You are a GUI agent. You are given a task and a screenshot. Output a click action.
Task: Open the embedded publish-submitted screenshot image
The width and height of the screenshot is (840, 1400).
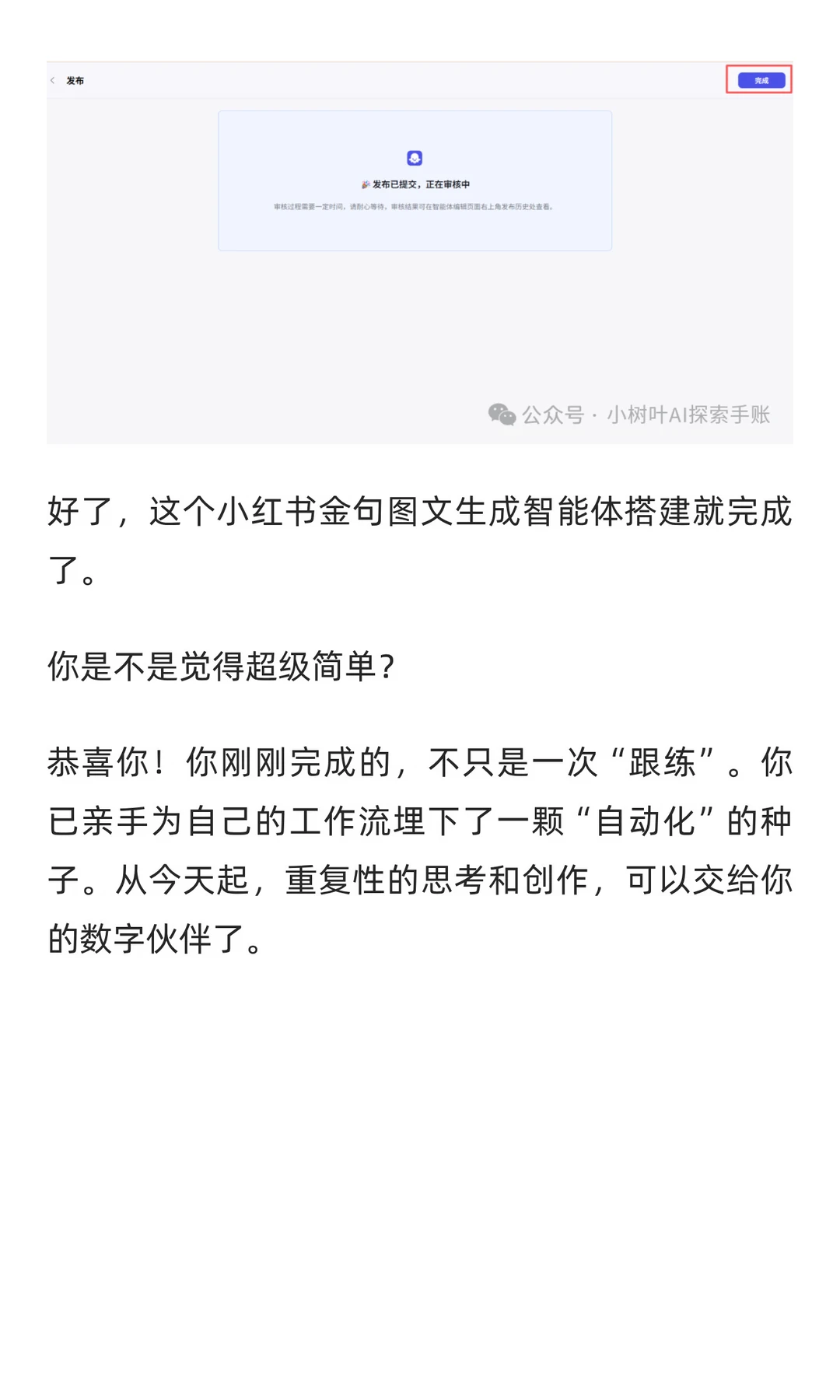pos(420,253)
